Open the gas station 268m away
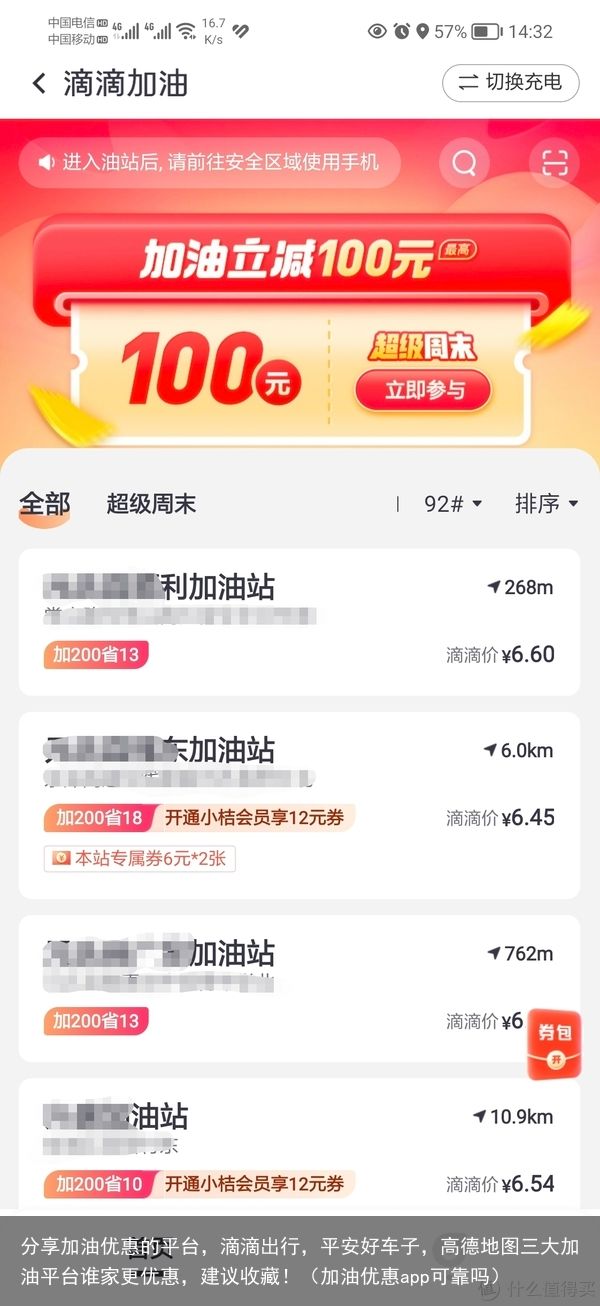Viewport: 600px width, 1306px height. point(300,620)
